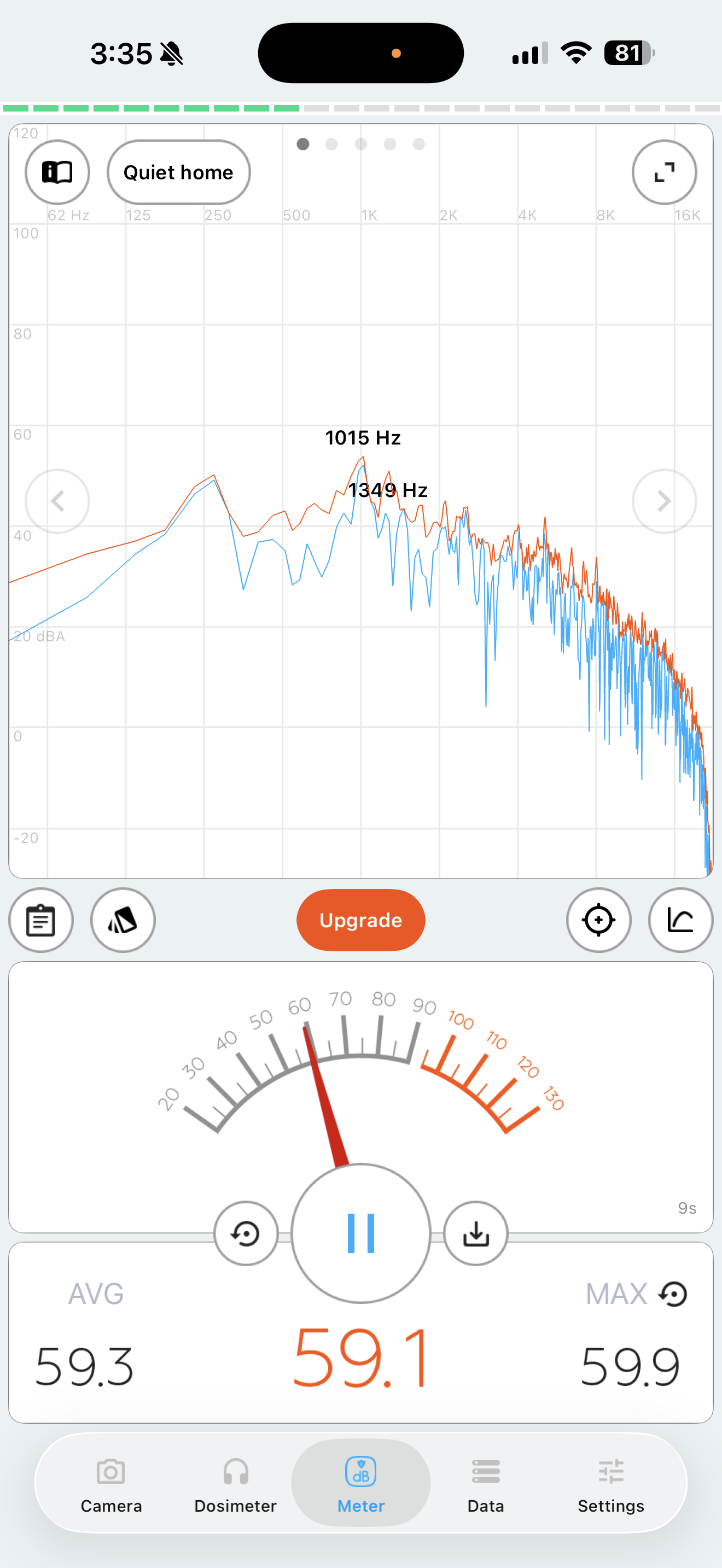The width and height of the screenshot is (722, 1568).
Task: Open the theme swatches icon
Action: click(123, 920)
